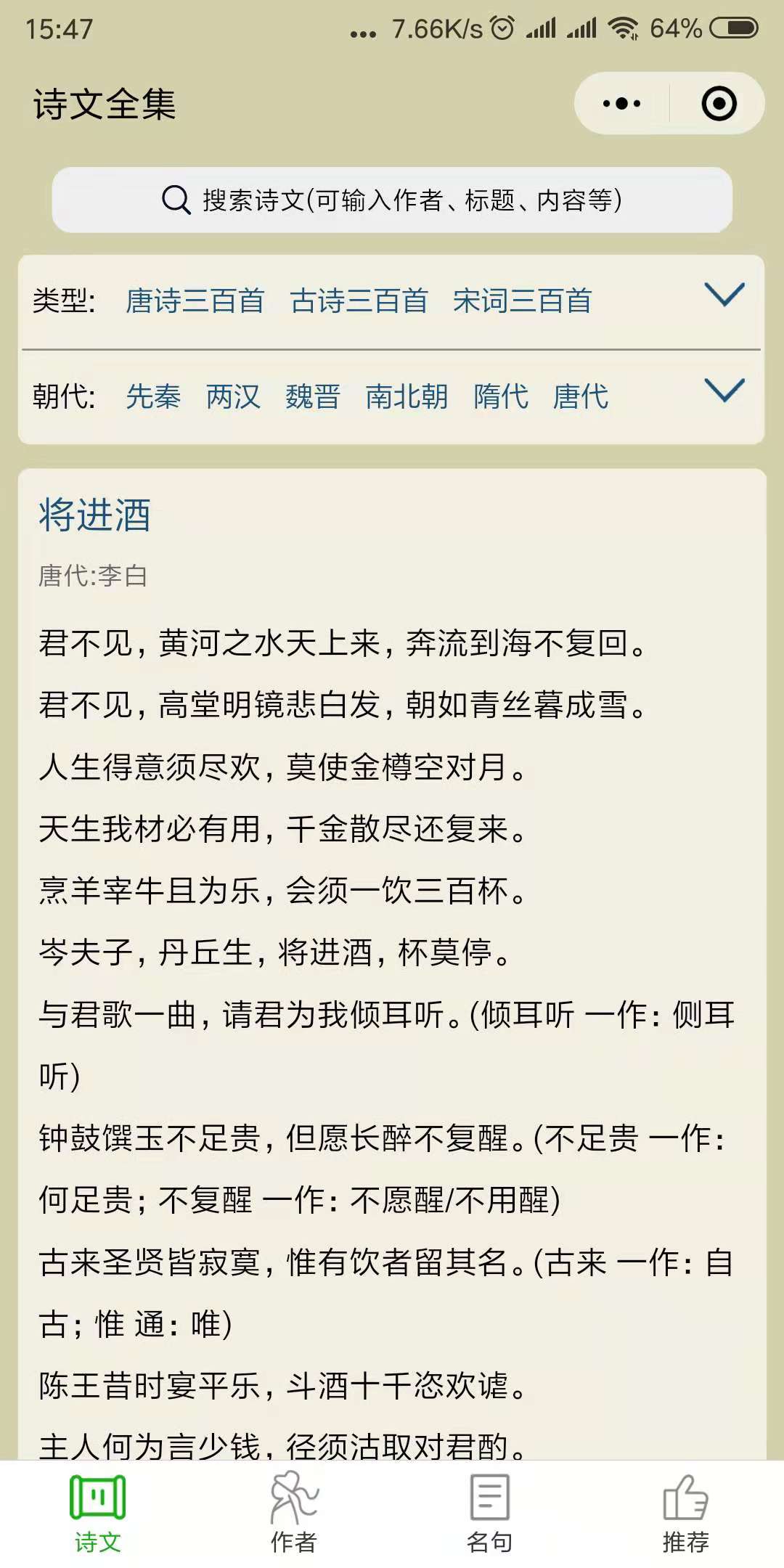Expand the 朝代 dynasty list
The height and width of the screenshot is (1568, 784).
(724, 391)
